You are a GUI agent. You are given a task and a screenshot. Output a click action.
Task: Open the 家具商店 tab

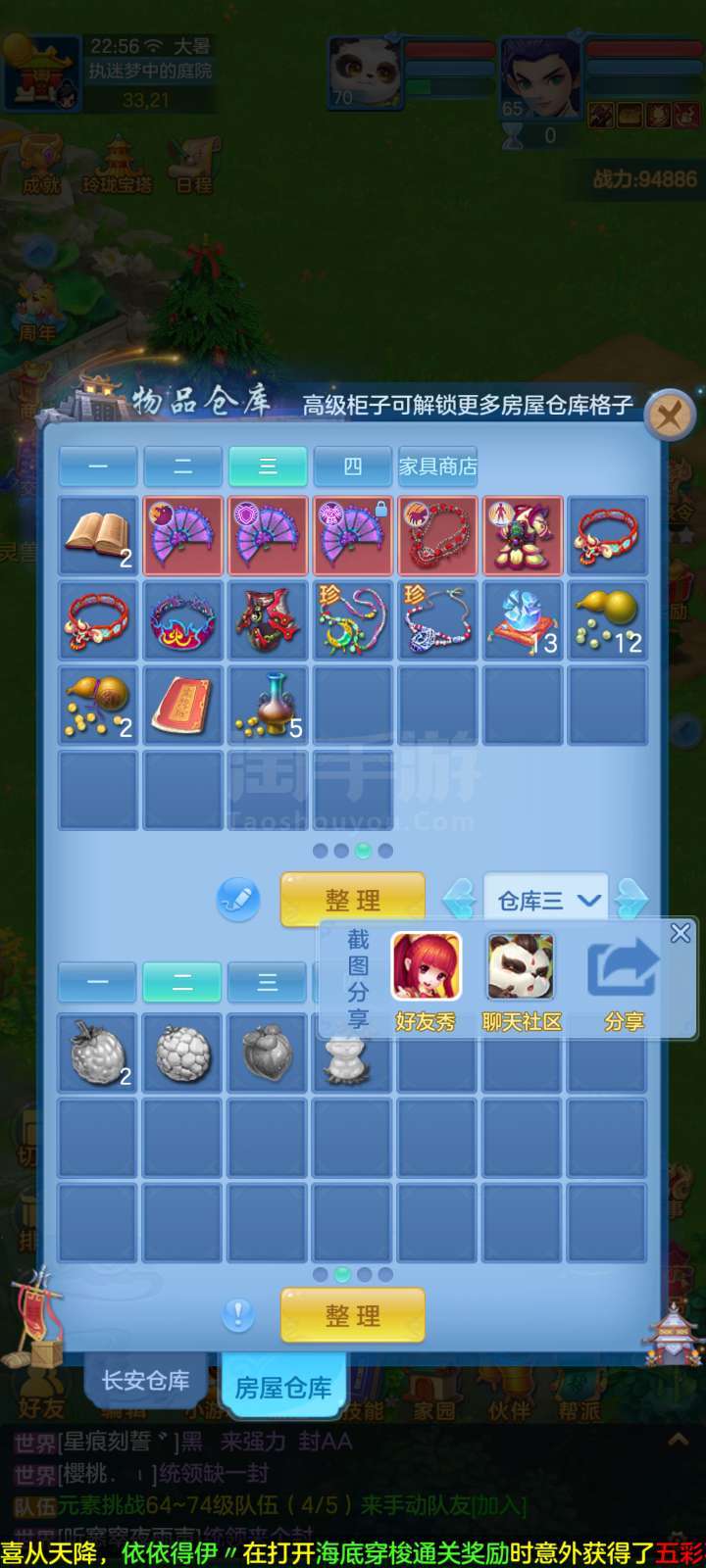click(x=437, y=466)
